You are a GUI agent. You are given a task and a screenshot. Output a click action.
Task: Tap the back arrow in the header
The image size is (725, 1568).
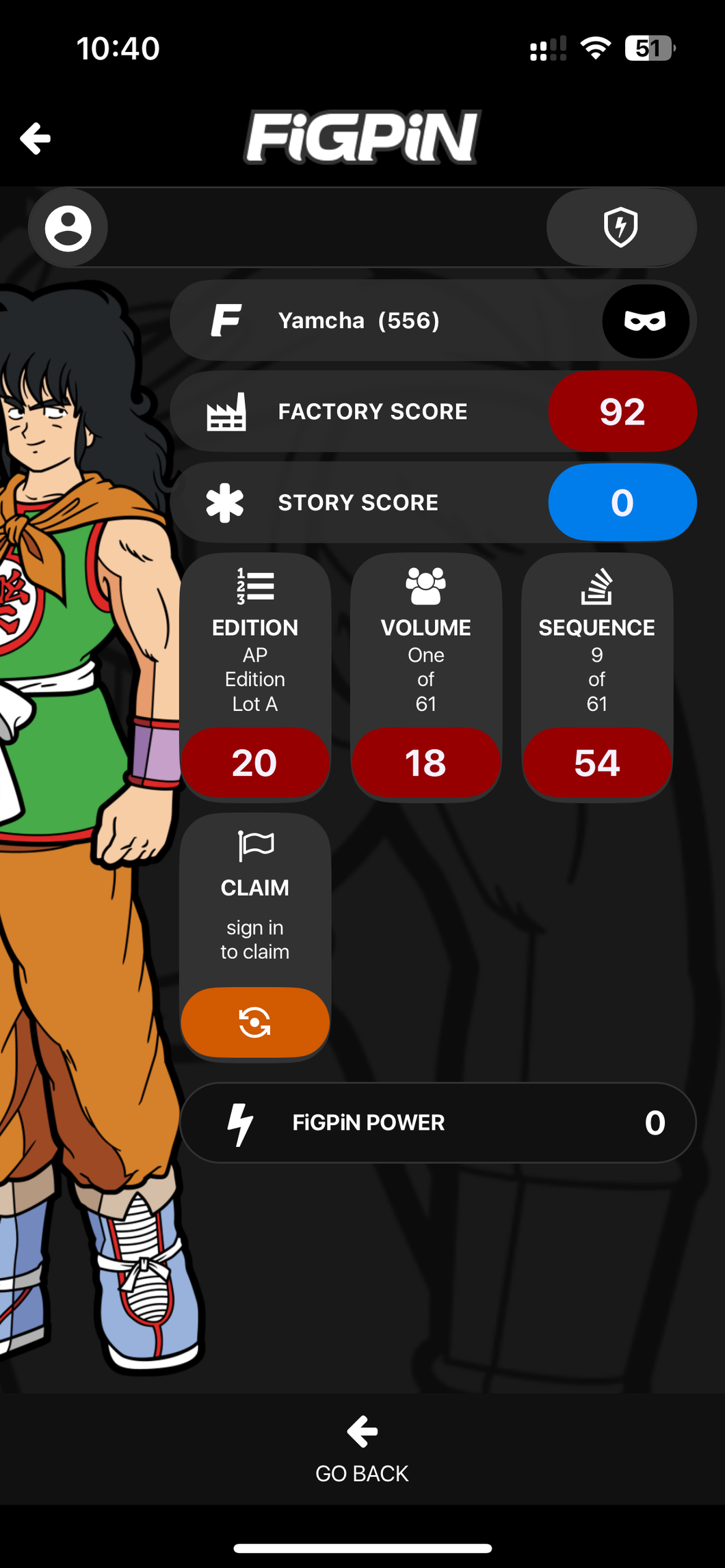pos(36,139)
